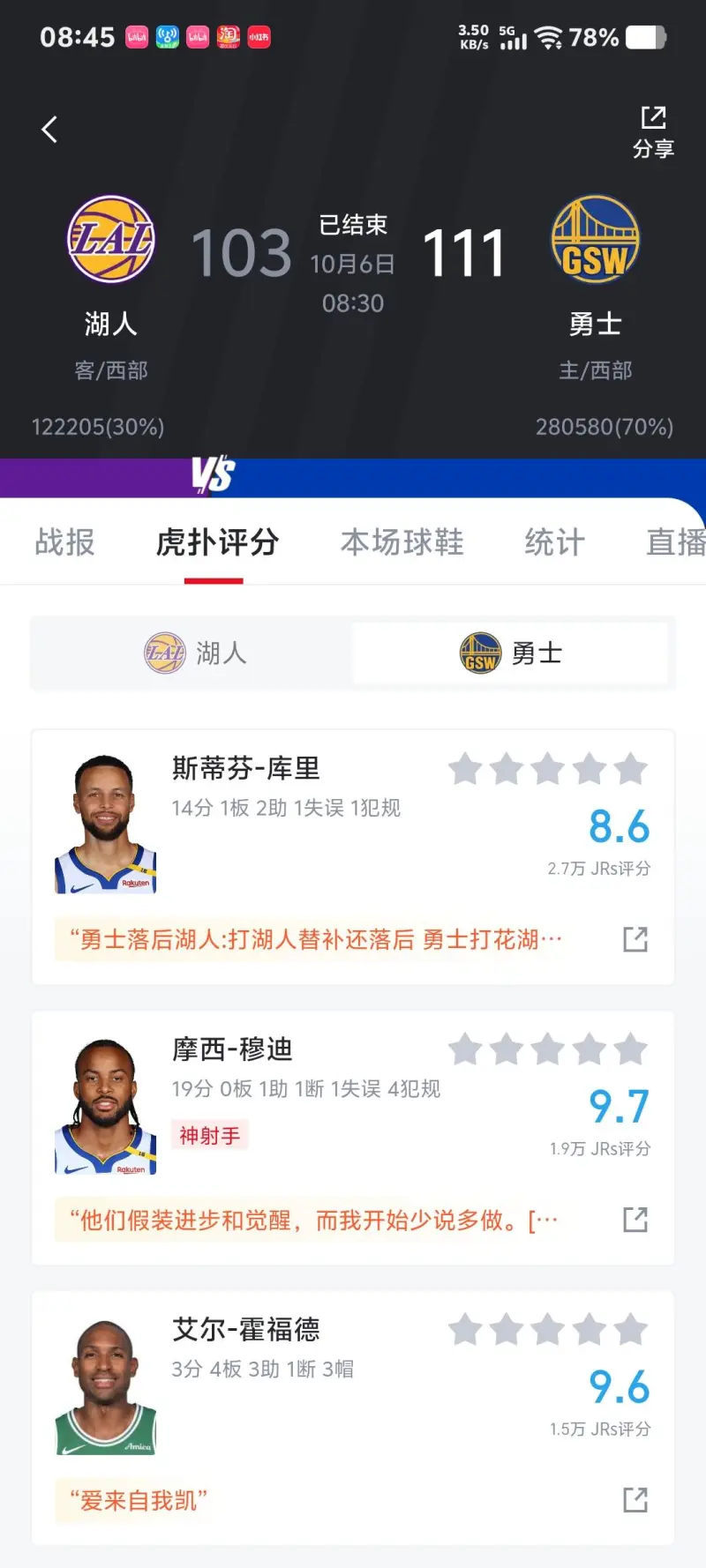Open the “爱来自我凯” comment link
The image size is (706, 1568).
pos(635,1500)
